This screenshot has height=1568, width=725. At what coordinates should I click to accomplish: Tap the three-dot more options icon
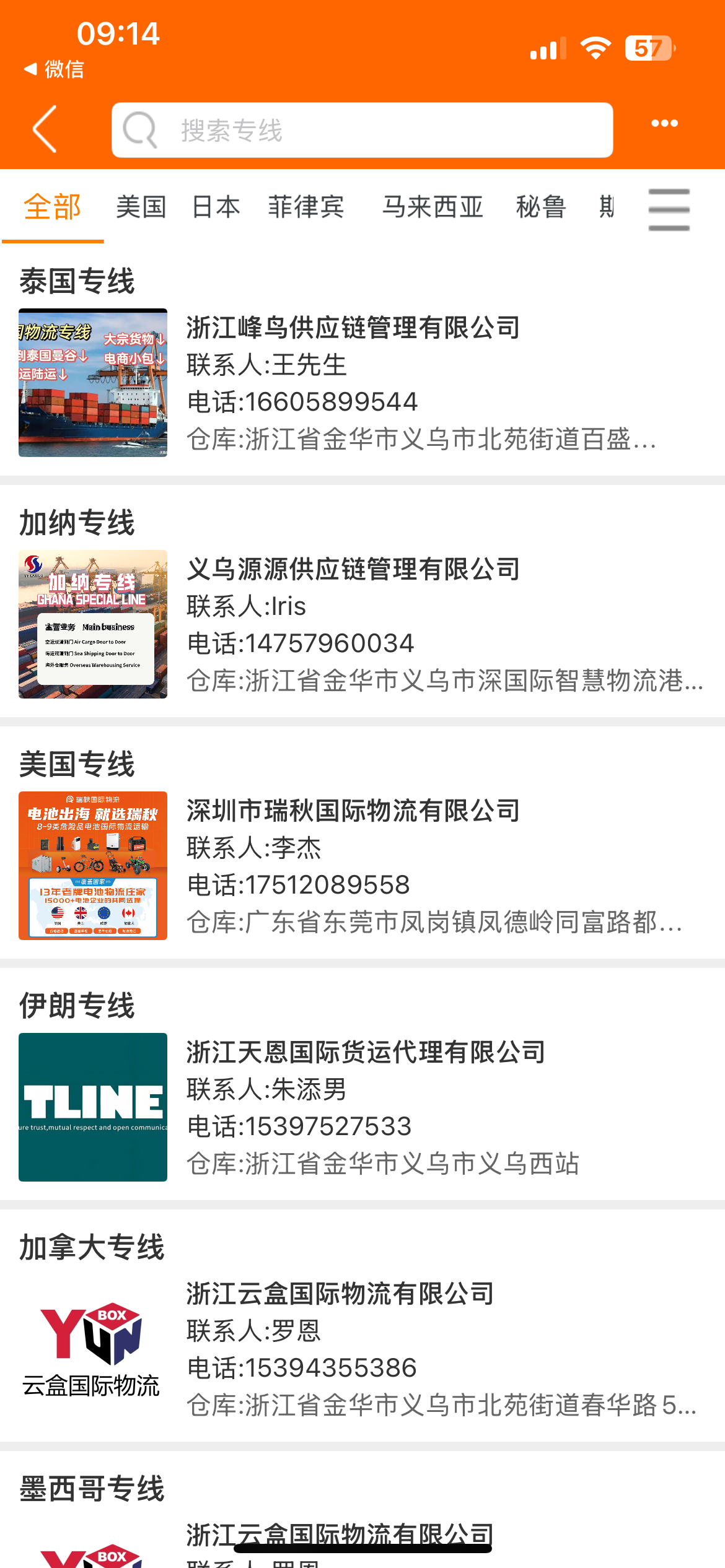click(x=664, y=123)
